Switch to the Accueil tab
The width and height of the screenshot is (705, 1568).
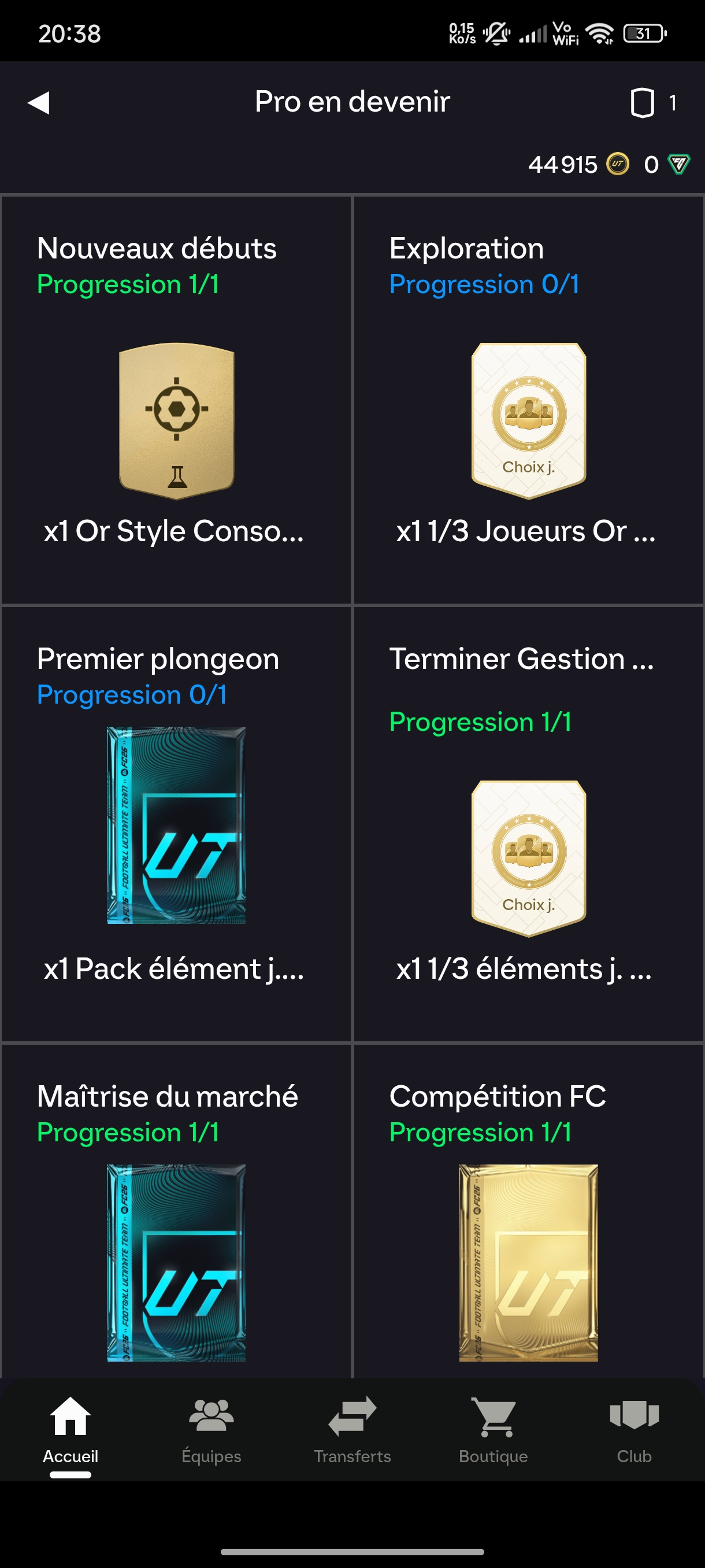pyautogui.click(x=70, y=1430)
